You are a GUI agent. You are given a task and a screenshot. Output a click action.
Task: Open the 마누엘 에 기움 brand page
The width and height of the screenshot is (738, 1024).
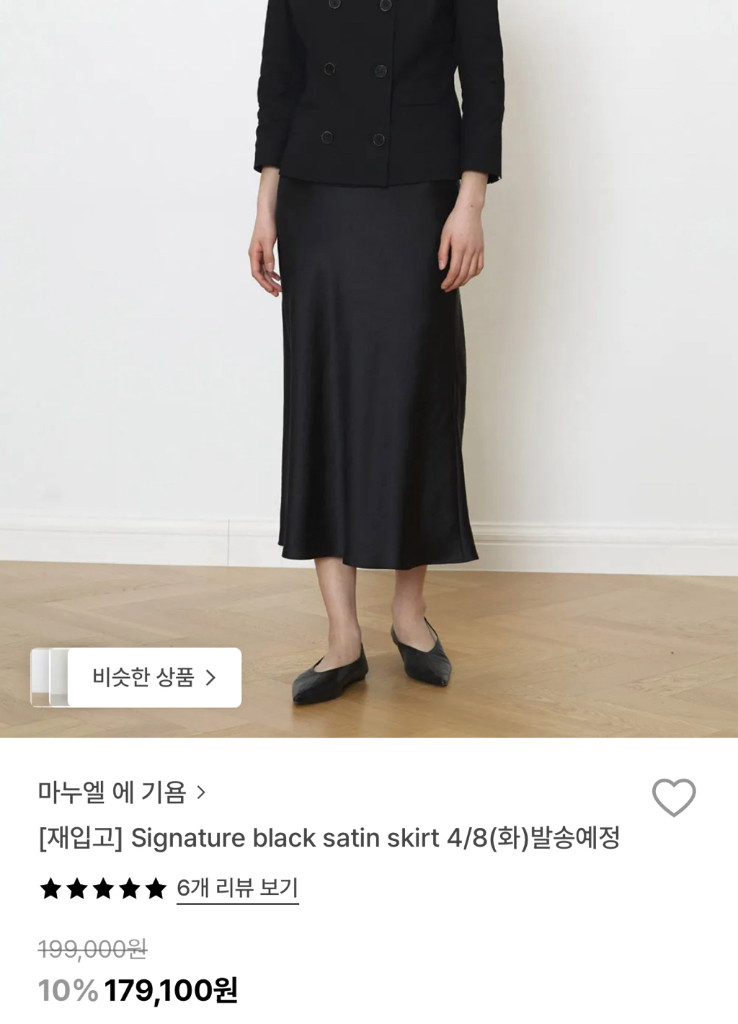click(x=122, y=793)
